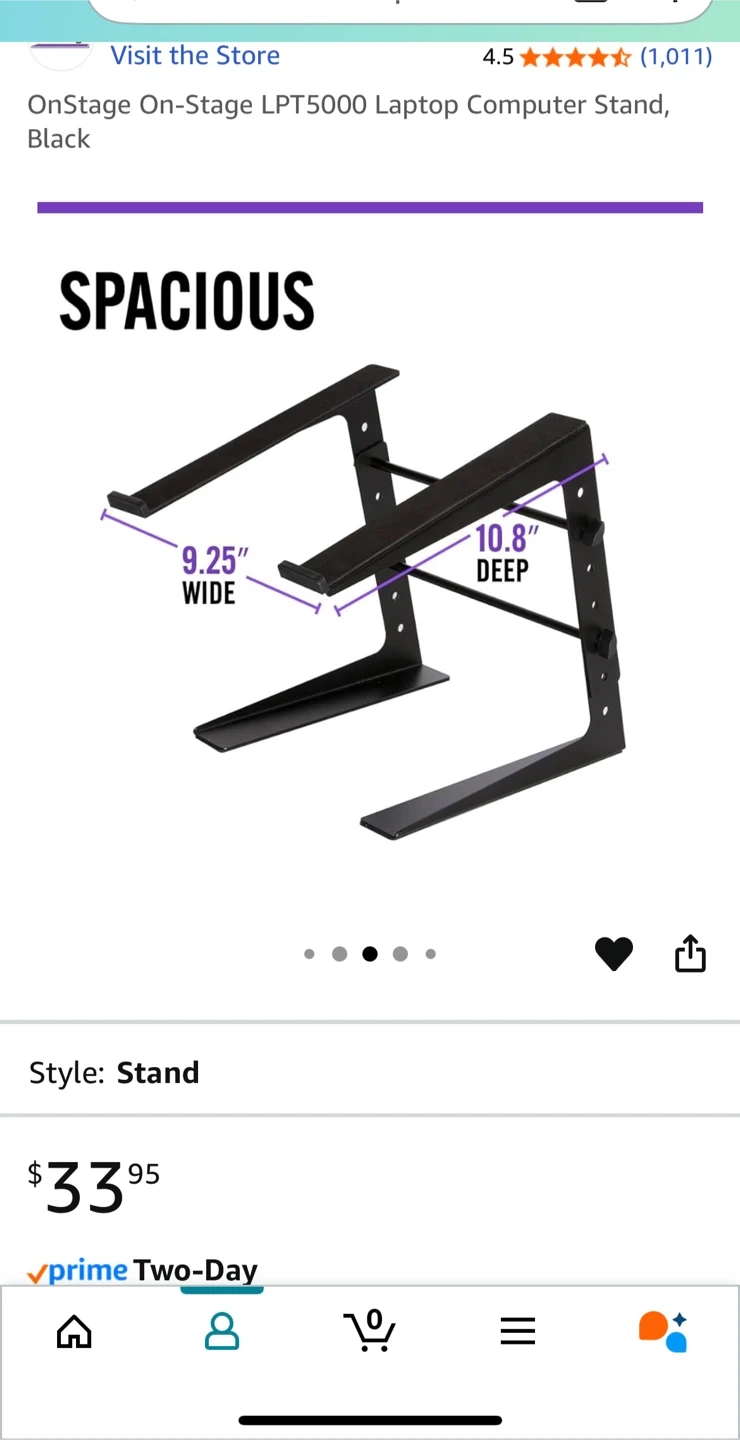Go to the Home tab
Screen dimensions: 740x1440
[74, 1331]
